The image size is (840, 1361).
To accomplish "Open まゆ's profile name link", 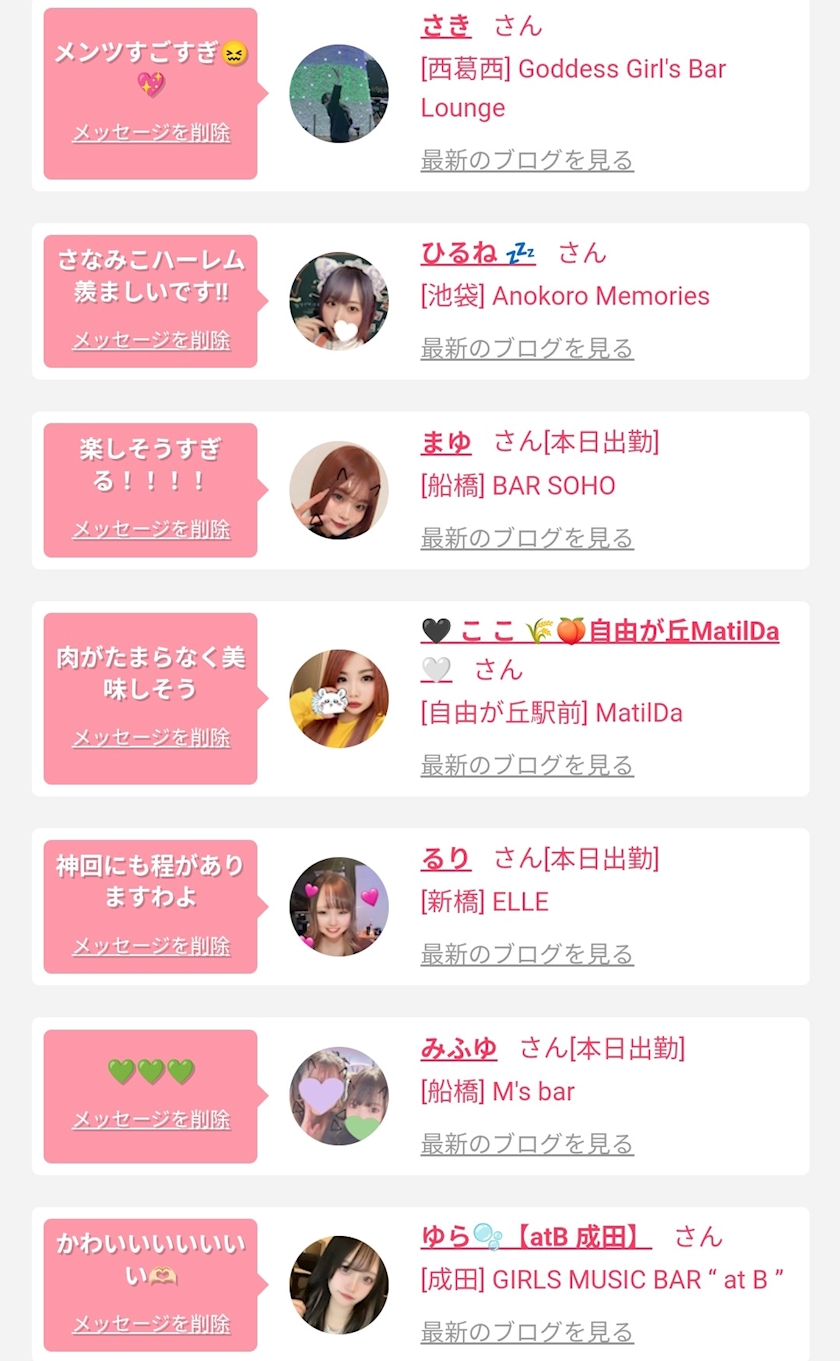I will click(446, 442).
